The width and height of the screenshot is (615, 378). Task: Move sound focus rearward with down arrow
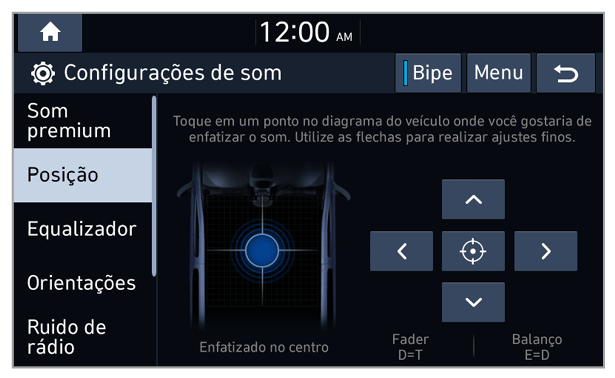pyautogui.click(x=473, y=302)
